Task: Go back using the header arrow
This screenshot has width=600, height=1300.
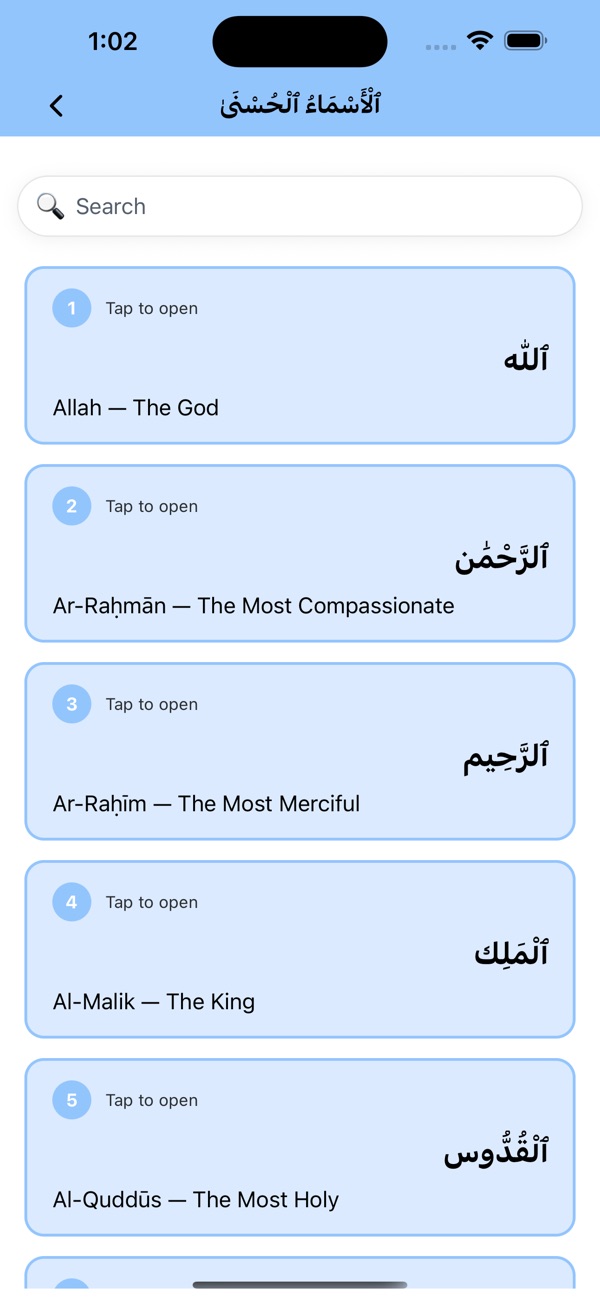Action: click(x=56, y=105)
